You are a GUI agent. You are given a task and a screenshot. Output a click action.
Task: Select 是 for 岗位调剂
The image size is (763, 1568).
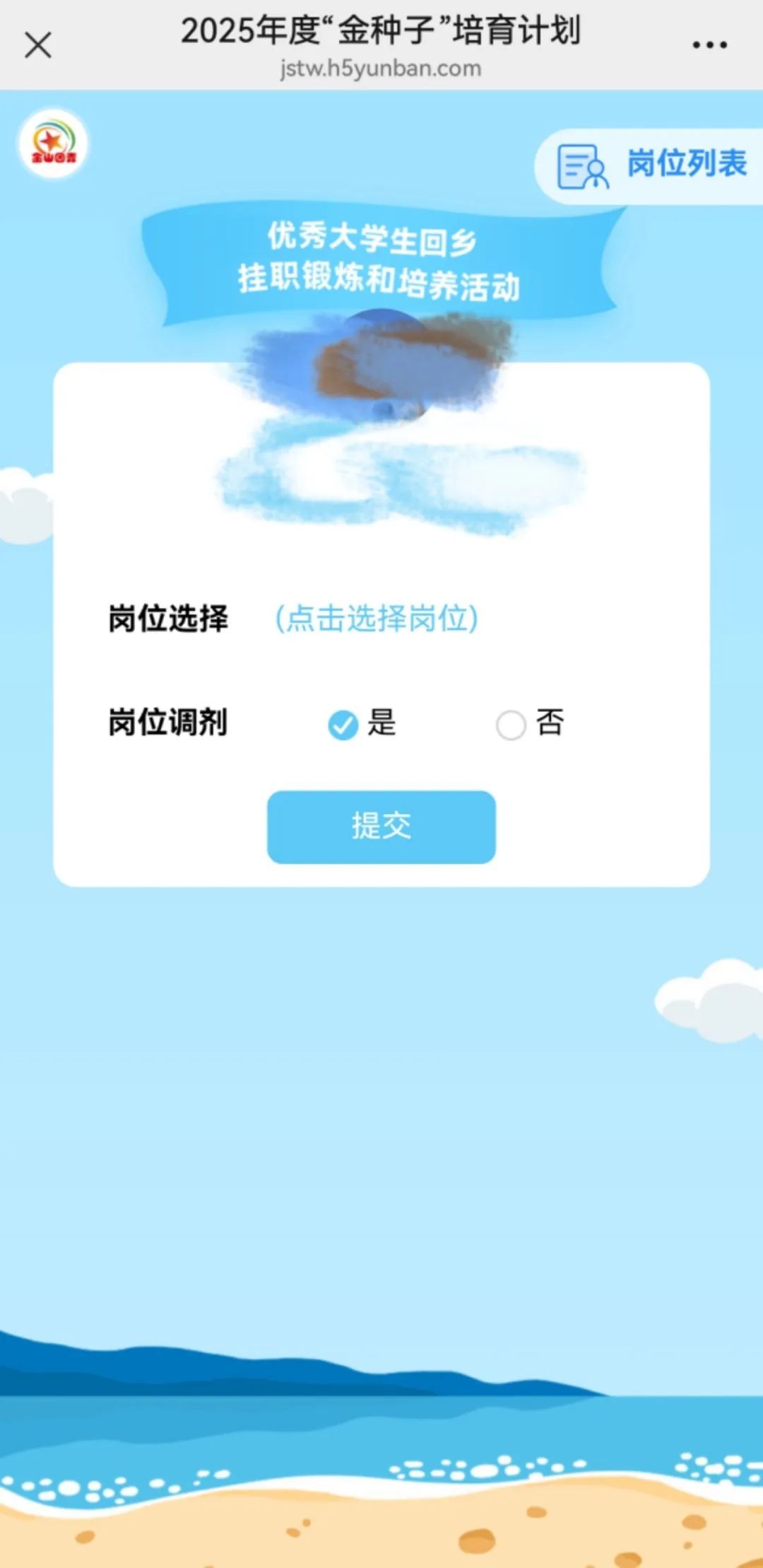344,725
